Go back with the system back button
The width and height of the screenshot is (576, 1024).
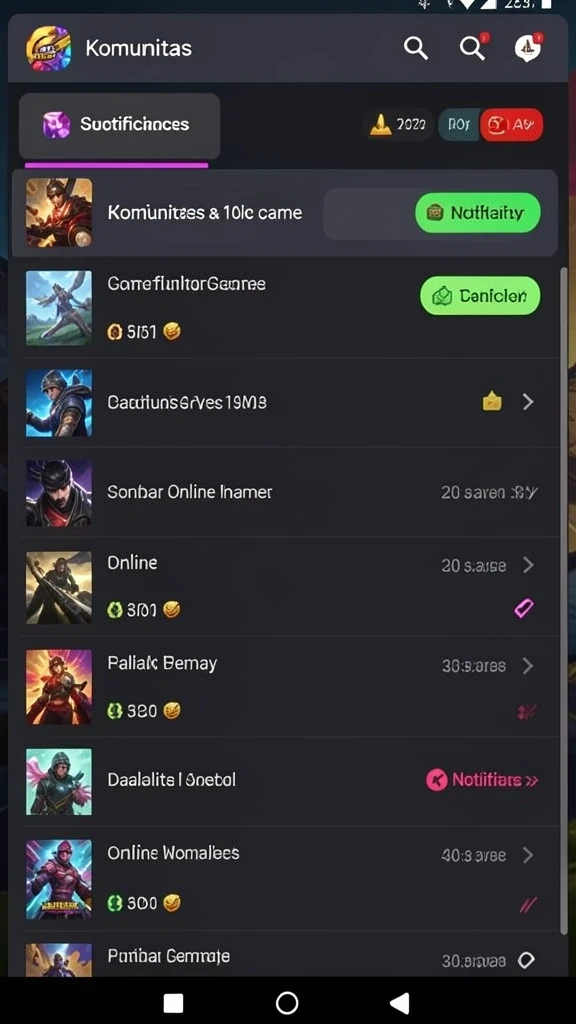tap(400, 1002)
